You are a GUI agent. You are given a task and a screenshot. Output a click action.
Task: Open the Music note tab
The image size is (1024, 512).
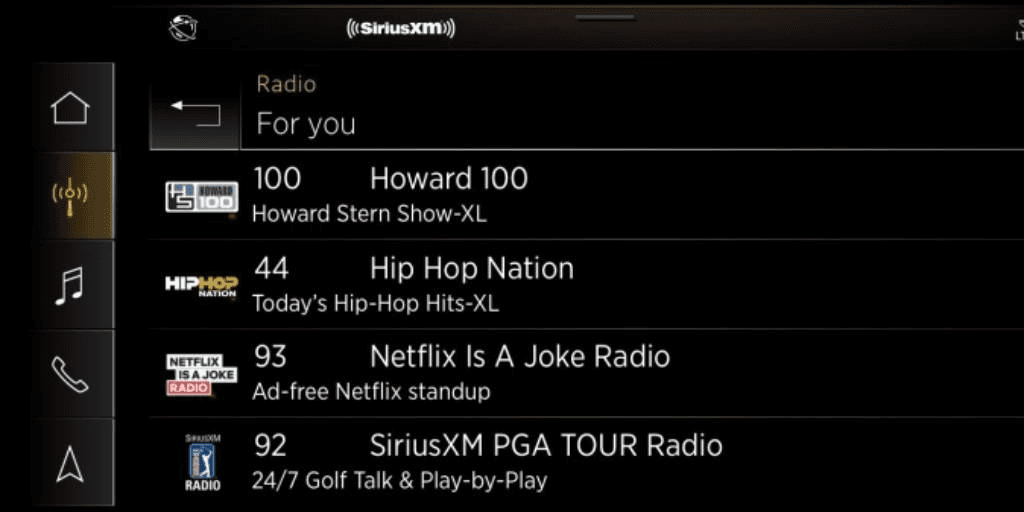click(71, 285)
